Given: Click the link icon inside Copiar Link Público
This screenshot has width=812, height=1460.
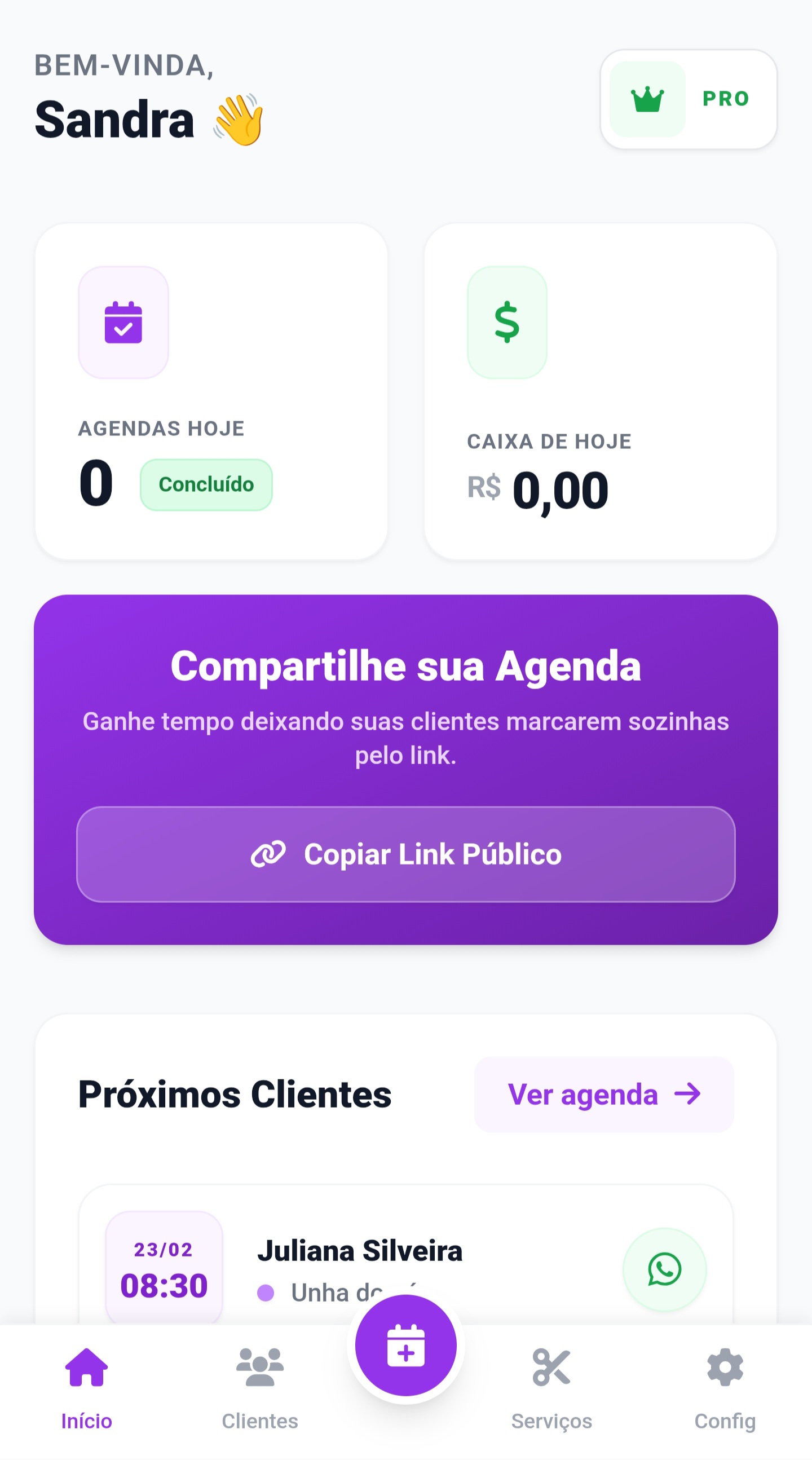Looking at the screenshot, I should coord(271,855).
